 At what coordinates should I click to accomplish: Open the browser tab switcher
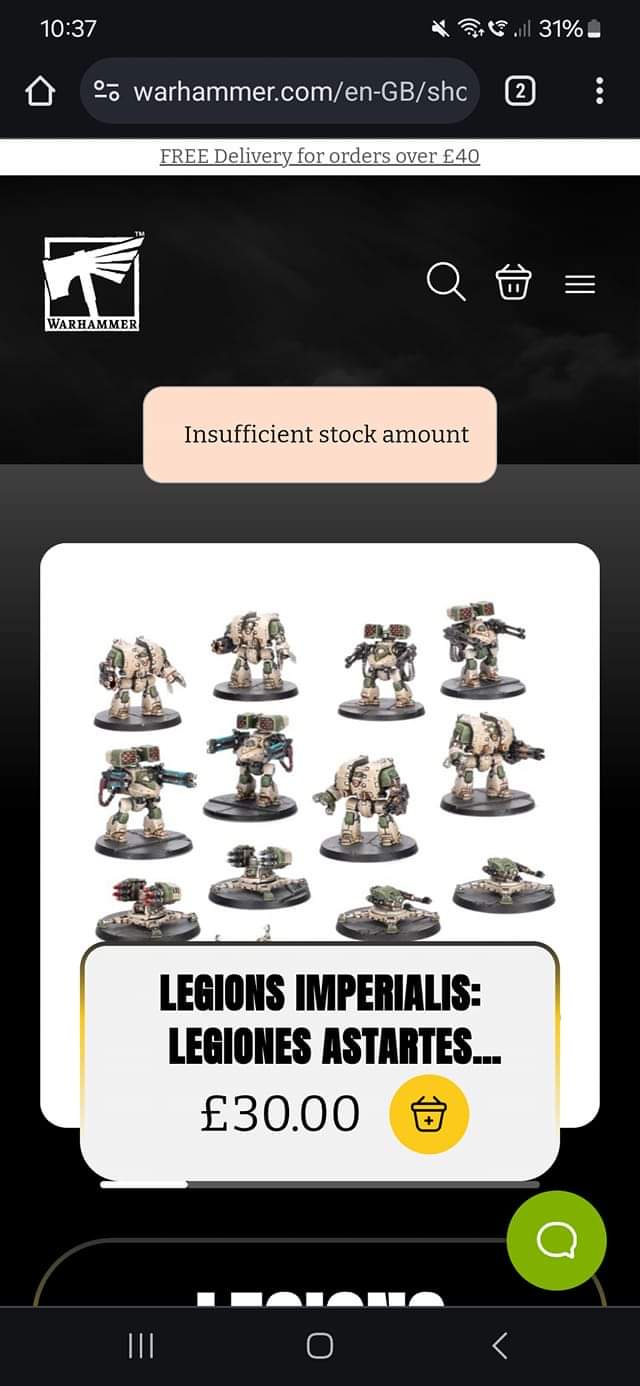coord(519,92)
